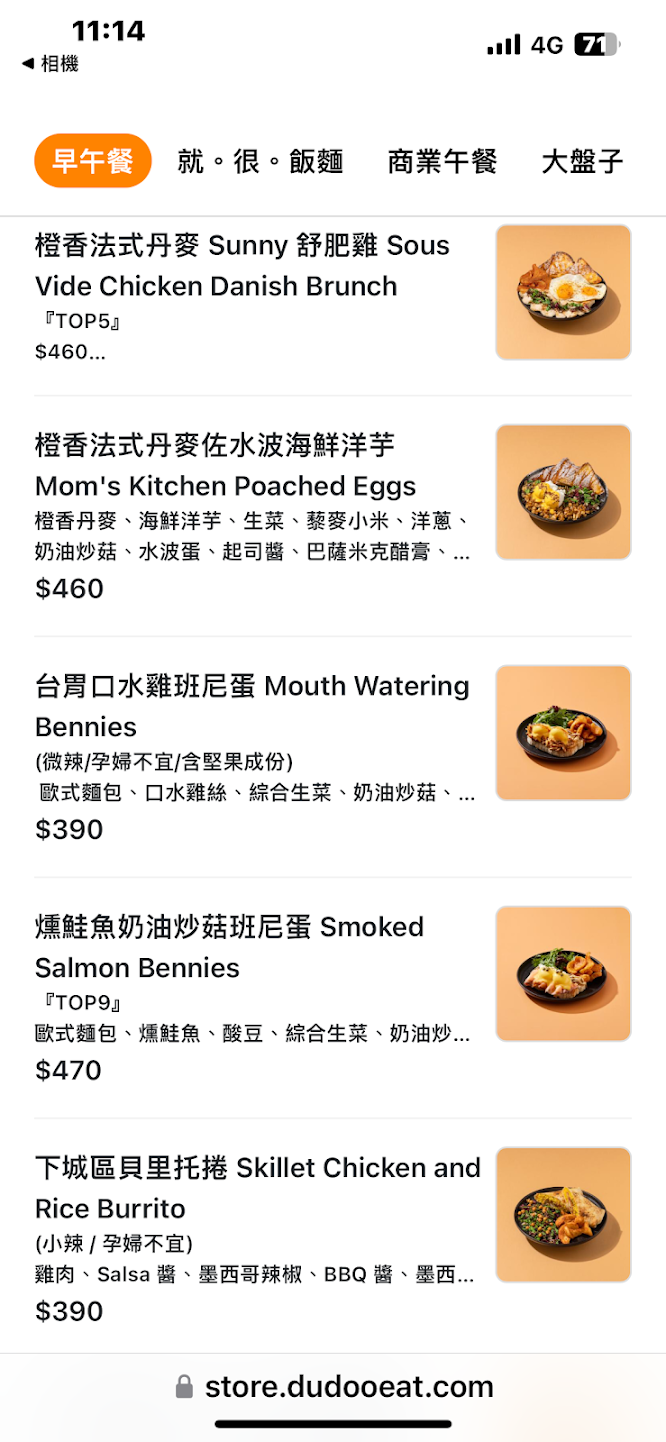
Task: Open Sous Vide Chicken Danish Brunch item
Action: point(242,266)
